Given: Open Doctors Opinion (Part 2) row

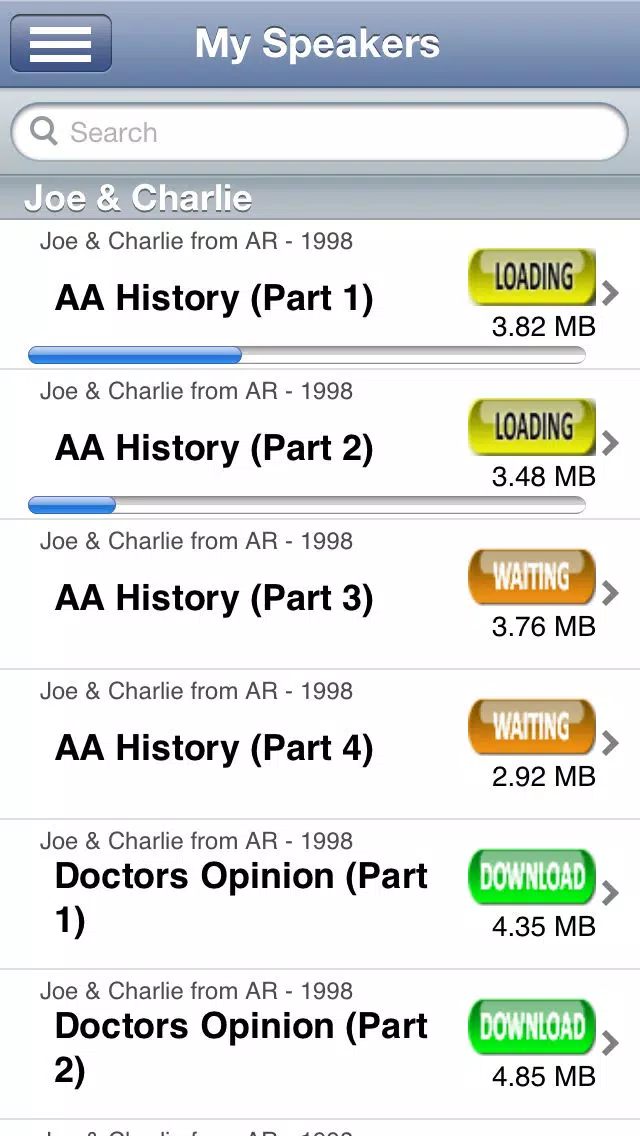Looking at the screenshot, I should [x=320, y=1045].
